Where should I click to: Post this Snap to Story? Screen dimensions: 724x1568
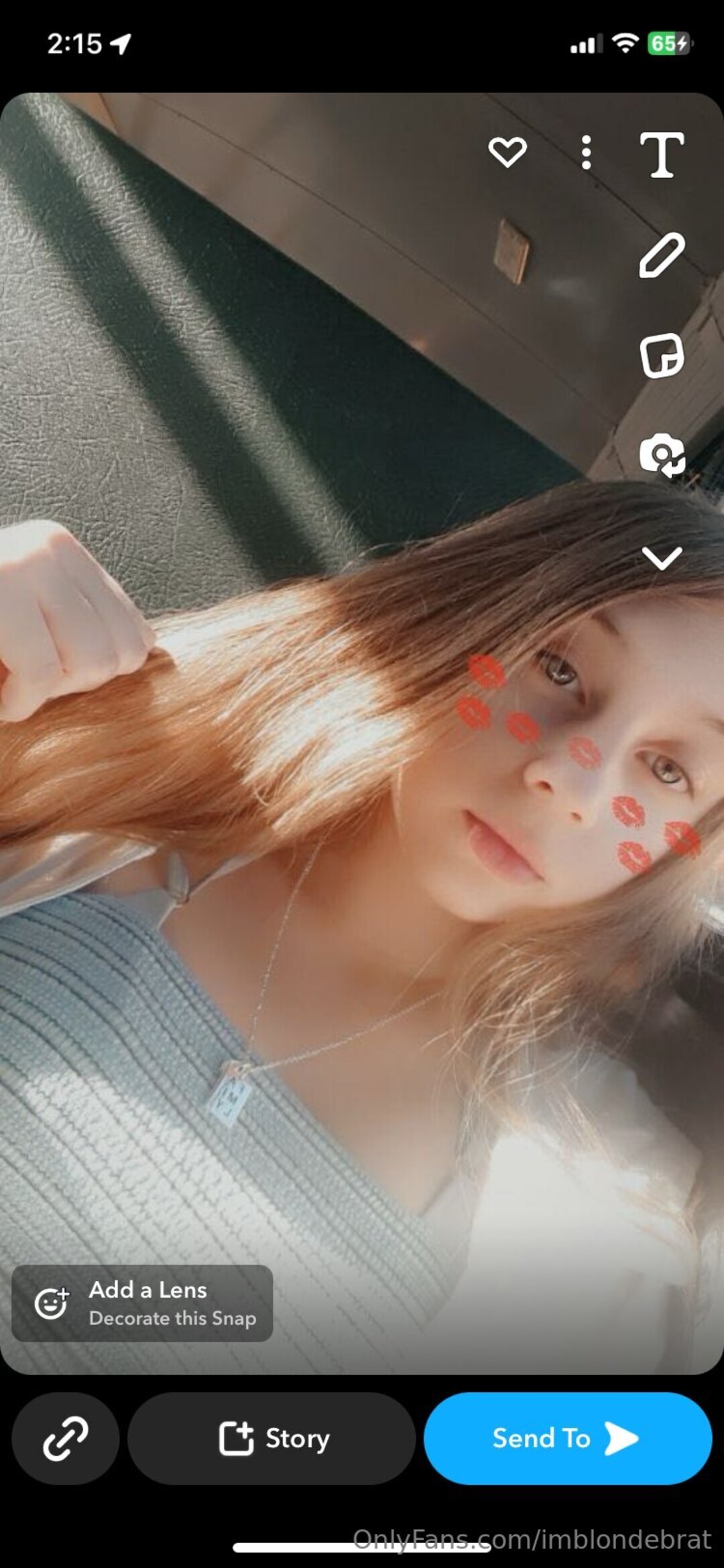click(x=271, y=1438)
